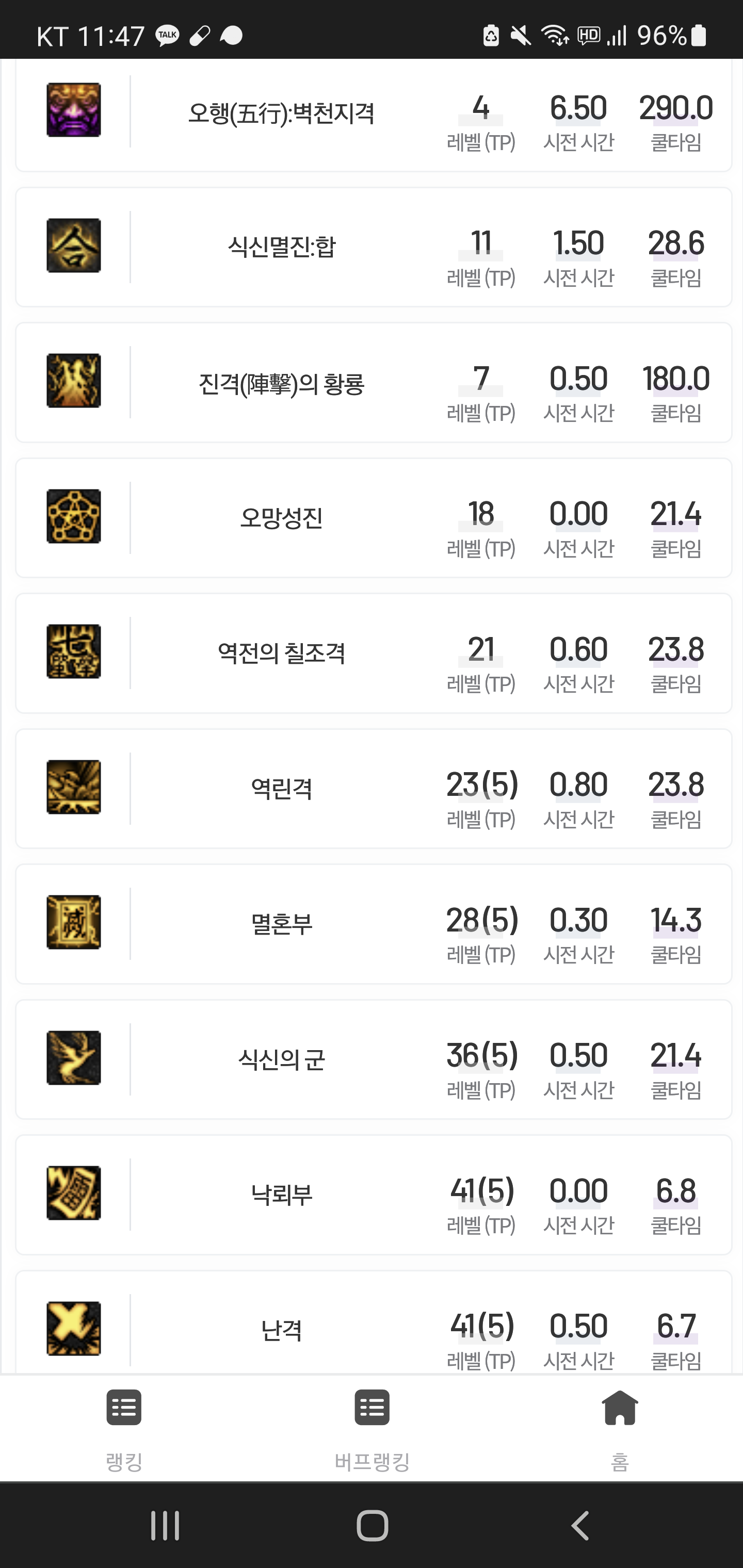The image size is (743, 1568).
Task: Open the 낙뢰부 skill card
Action: pos(374,1195)
